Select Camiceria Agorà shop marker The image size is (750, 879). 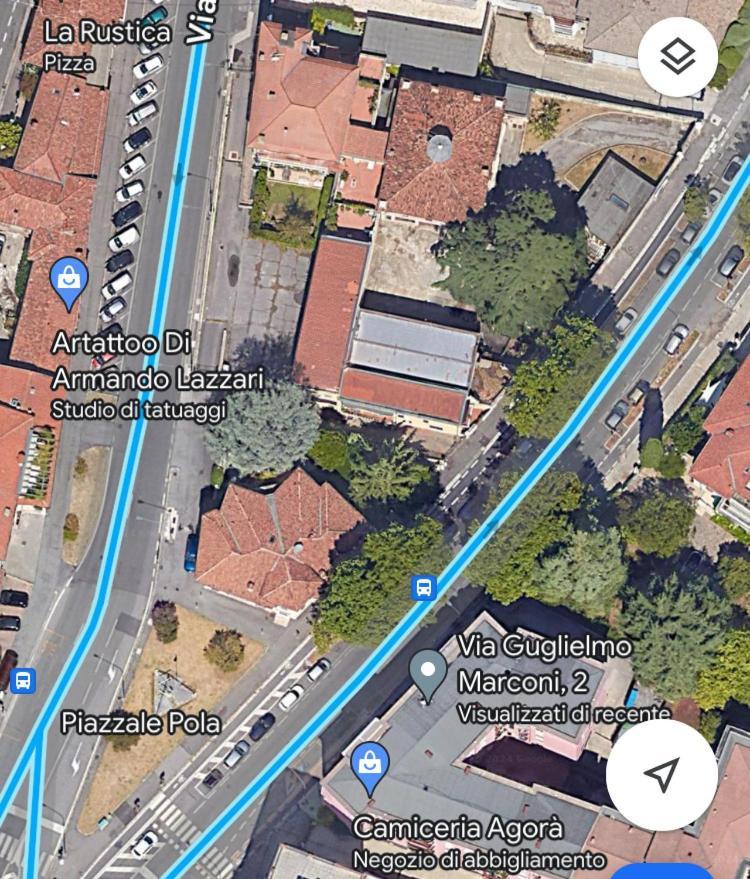click(370, 767)
